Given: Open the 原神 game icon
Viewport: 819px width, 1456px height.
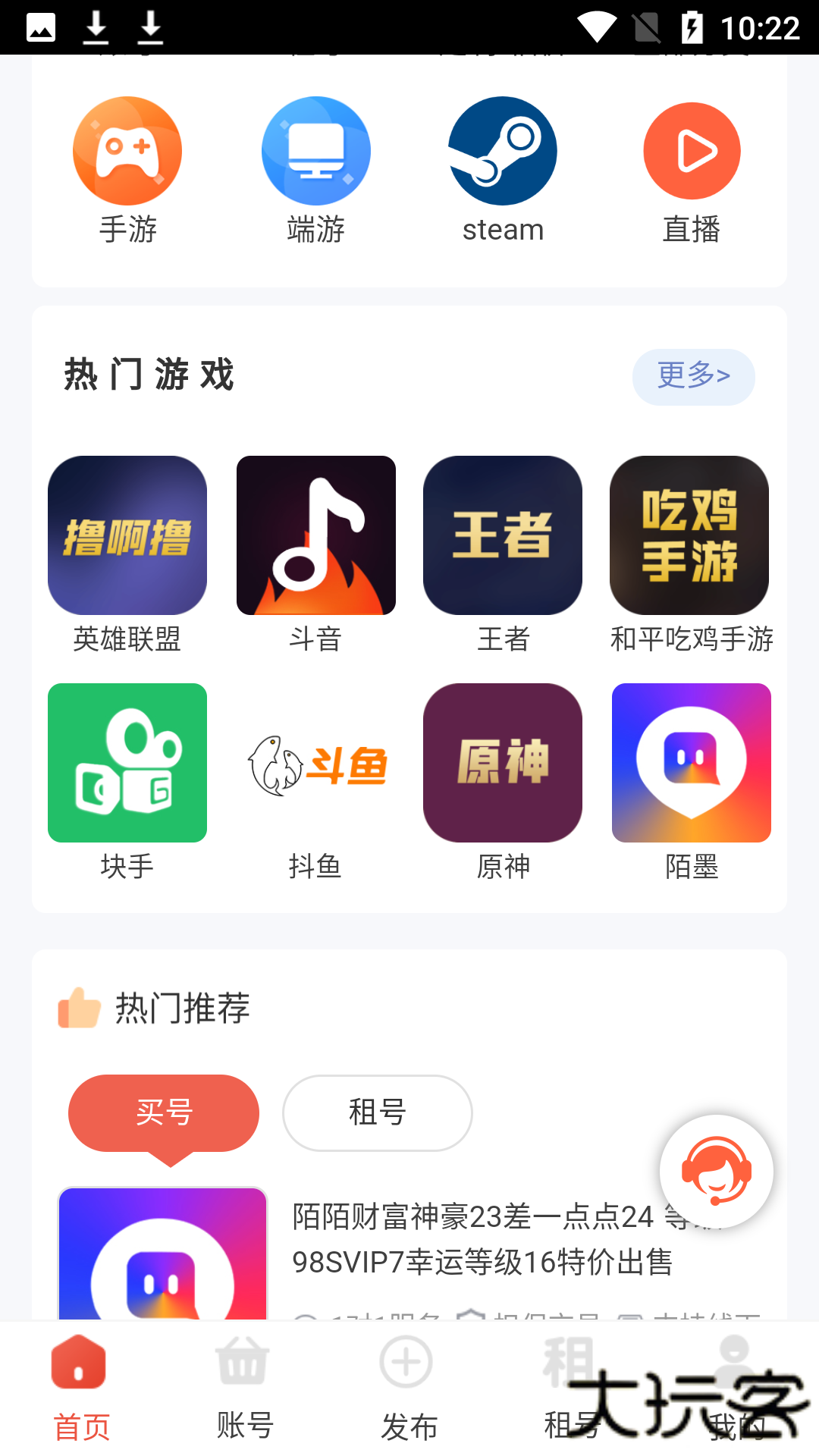Looking at the screenshot, I should [502, 762].
